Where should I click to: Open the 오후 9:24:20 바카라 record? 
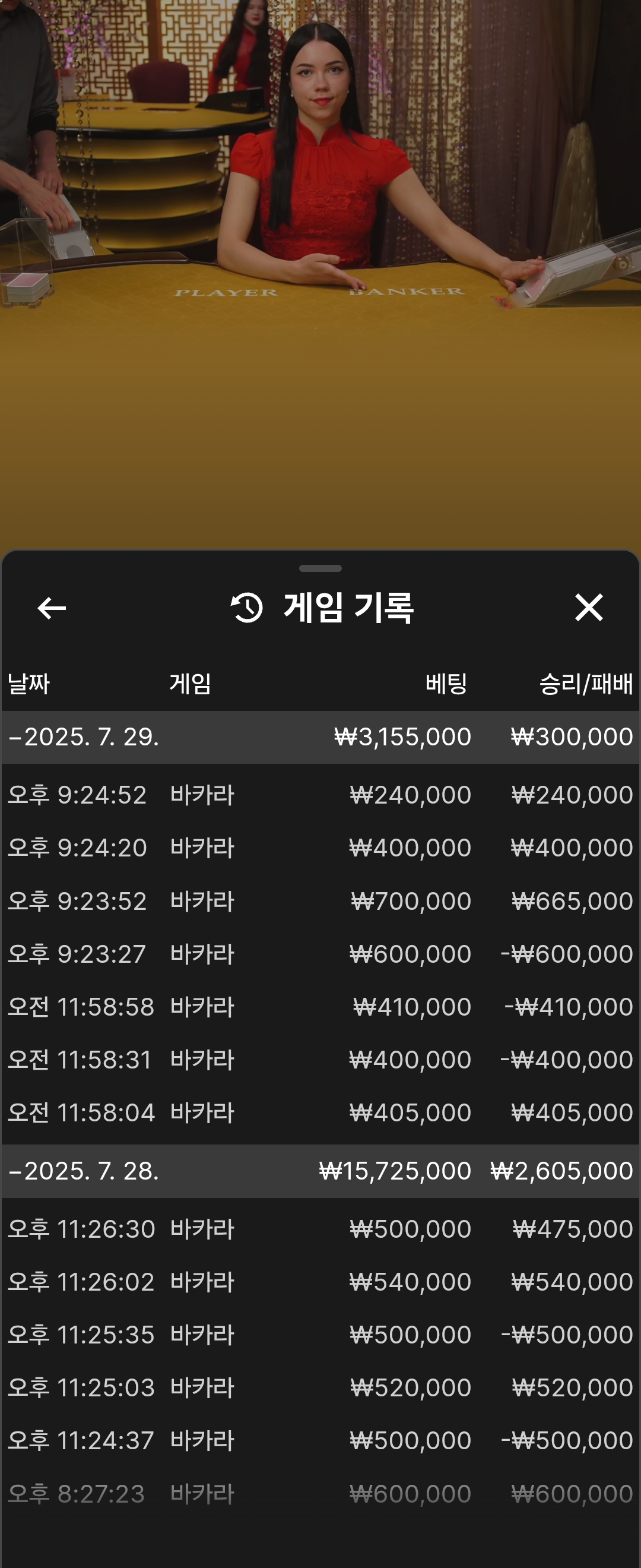(320, 848)
